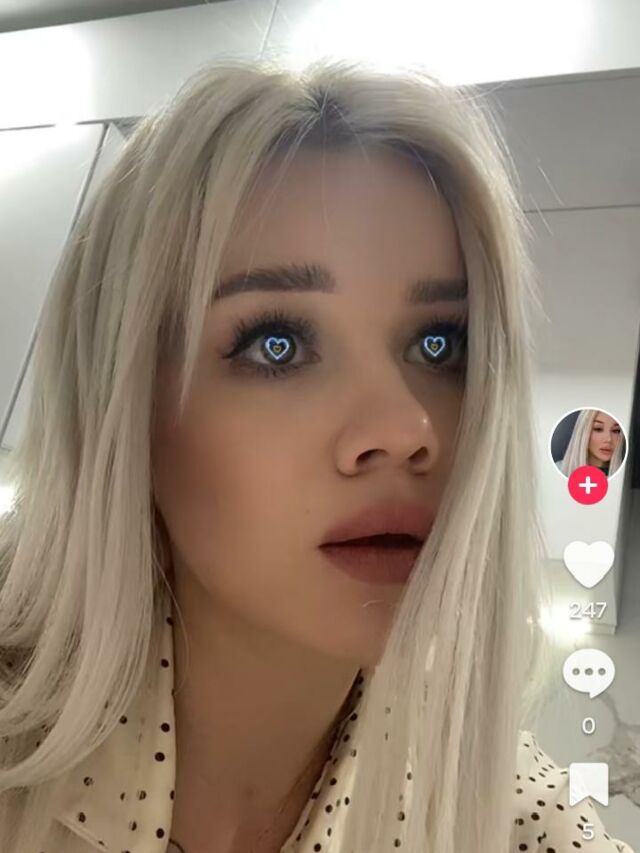Open the creator's profile avatar
640x853 pixels.
coord(588,444)
